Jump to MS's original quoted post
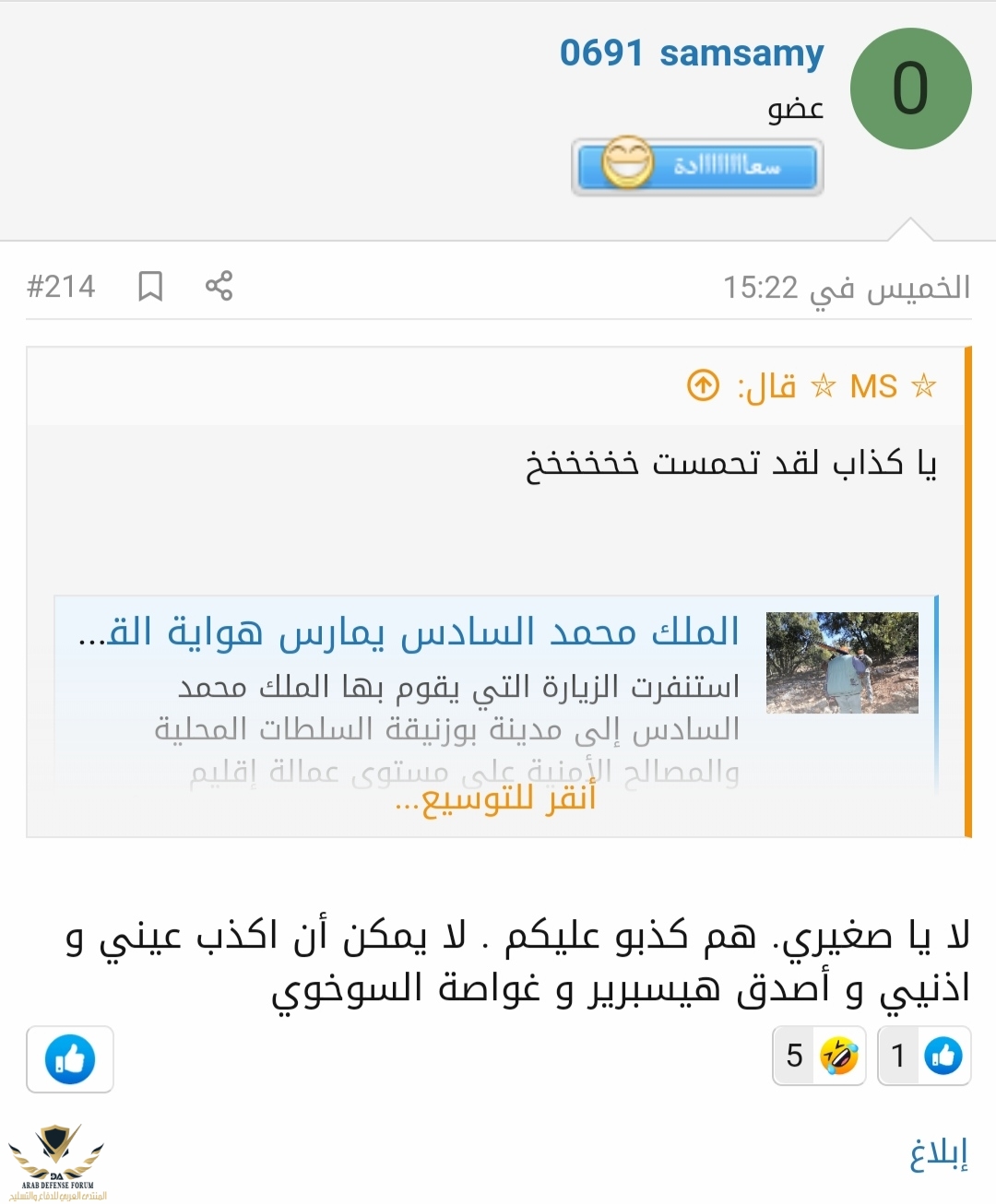 pos(703,385)
